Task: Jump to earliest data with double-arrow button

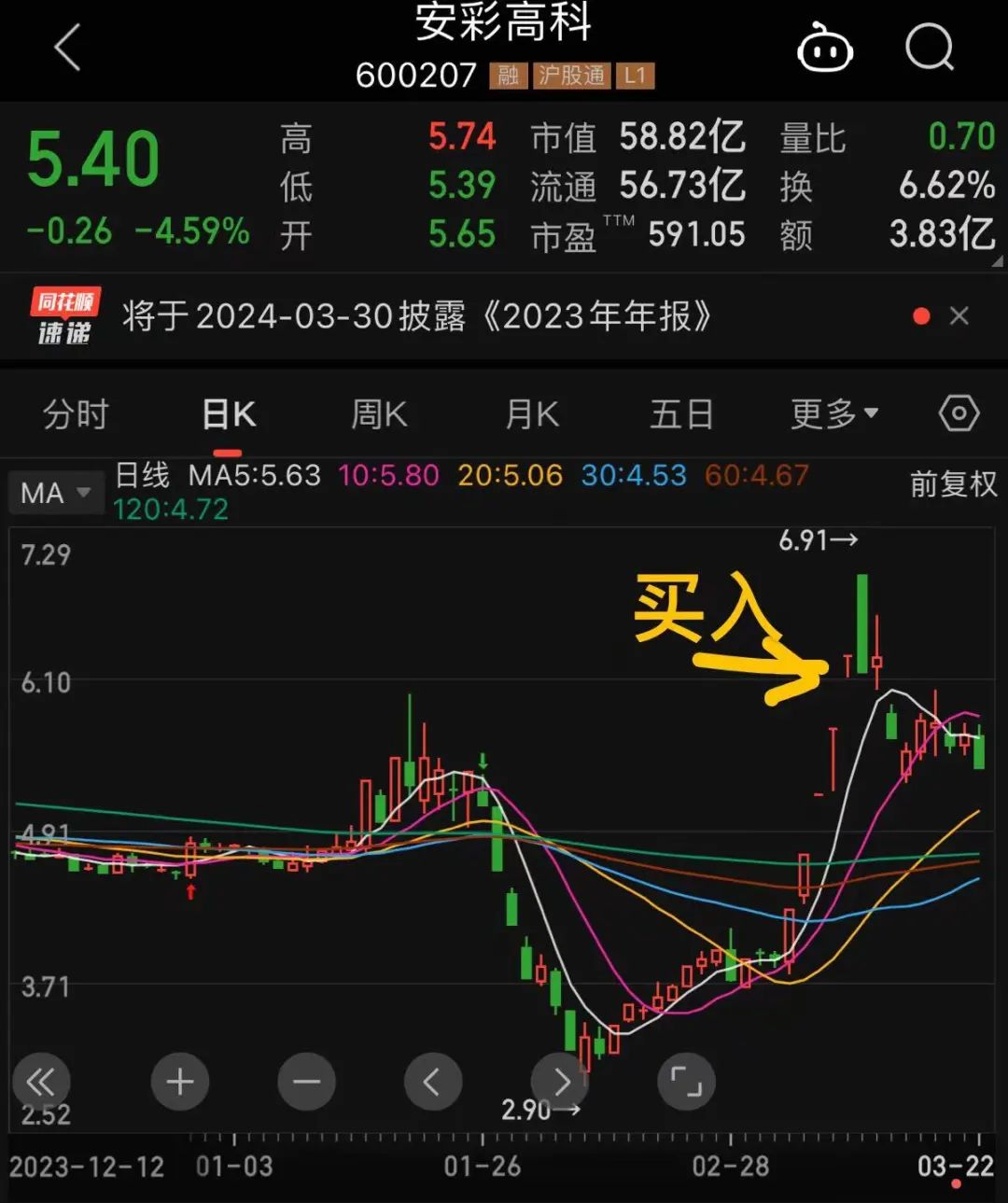Action: coord(41,1082)
